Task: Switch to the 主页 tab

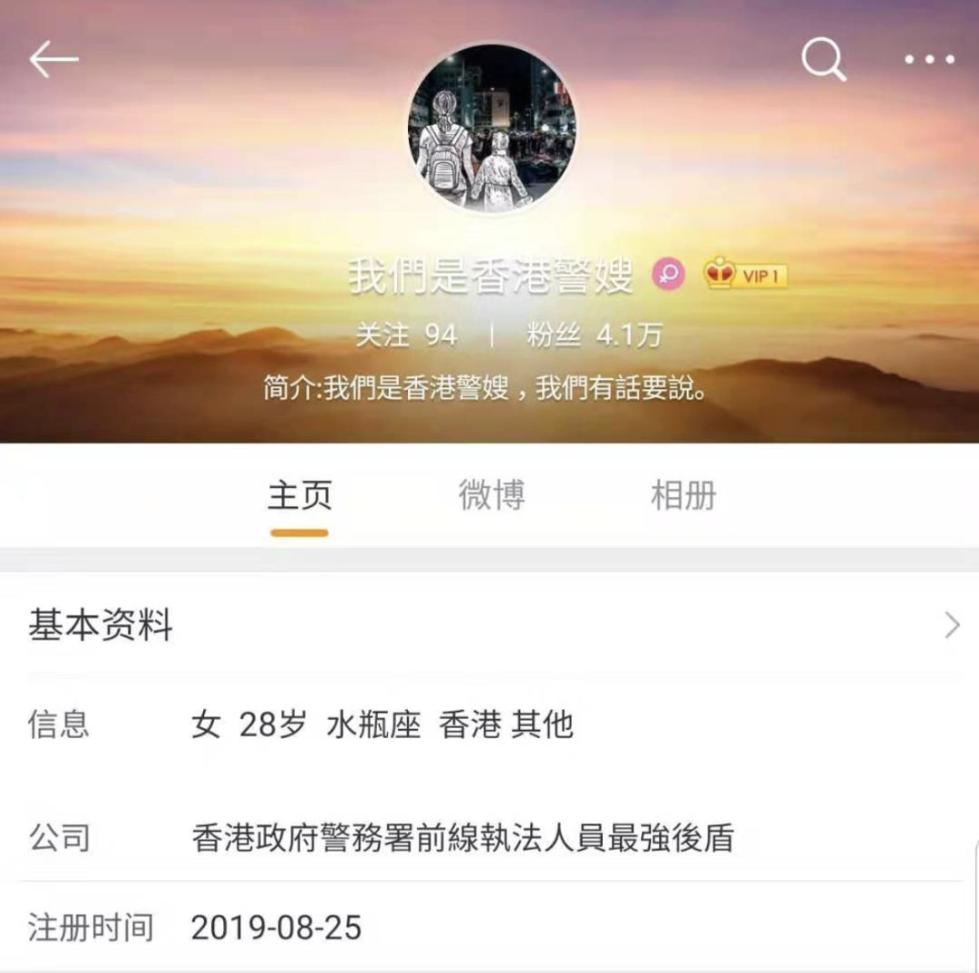Action: 299,496
